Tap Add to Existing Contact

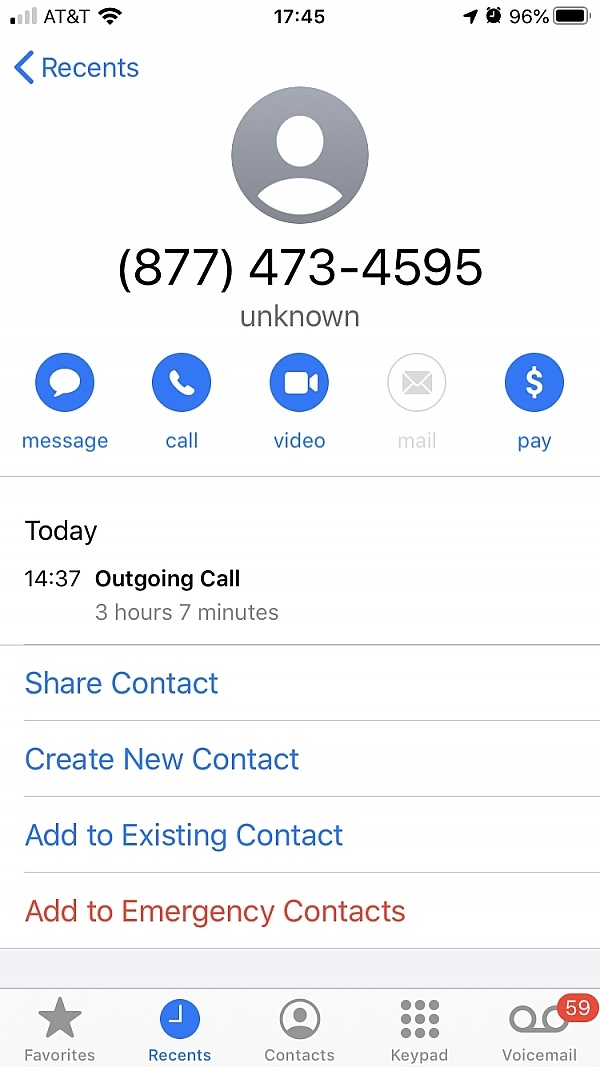[184, 835]
